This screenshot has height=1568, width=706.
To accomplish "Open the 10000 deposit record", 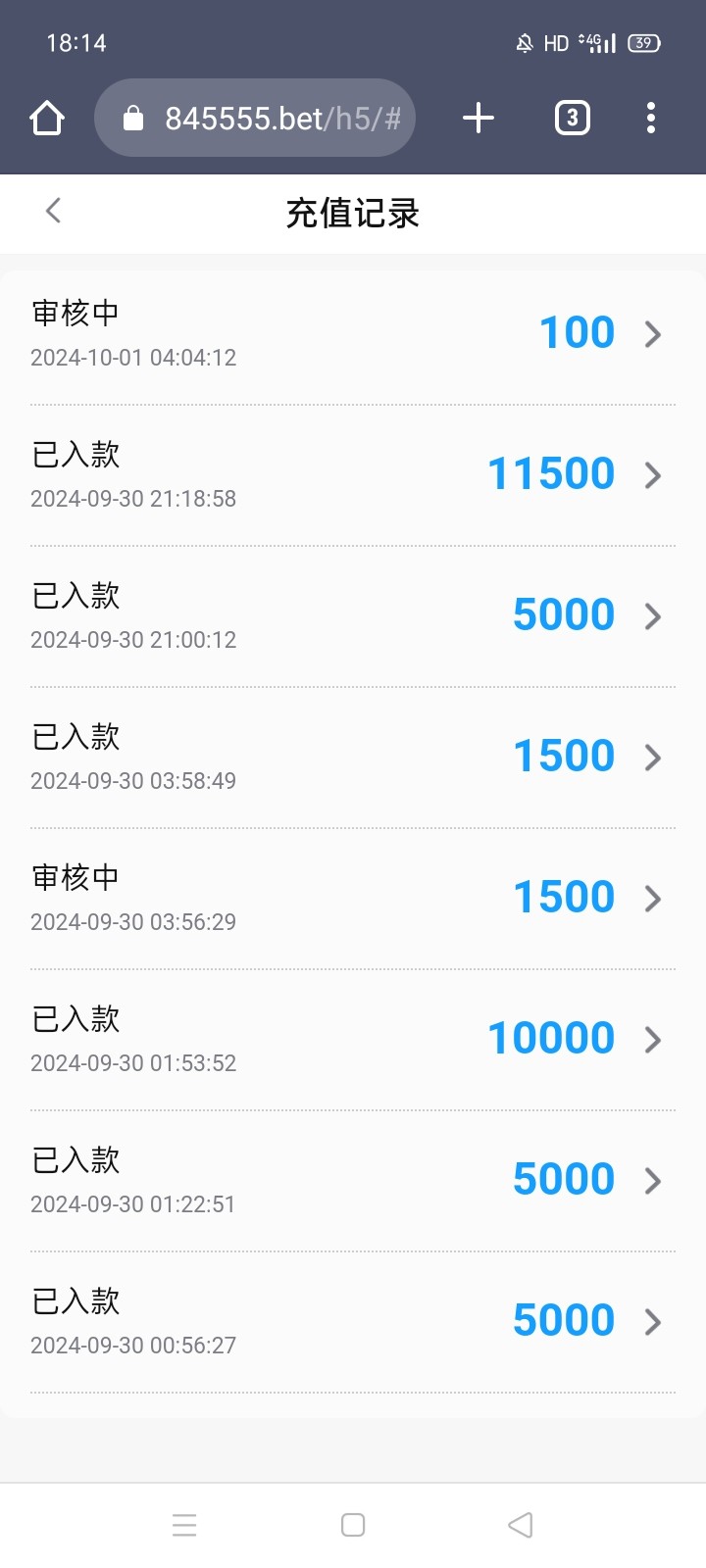I will point(353,1040).
